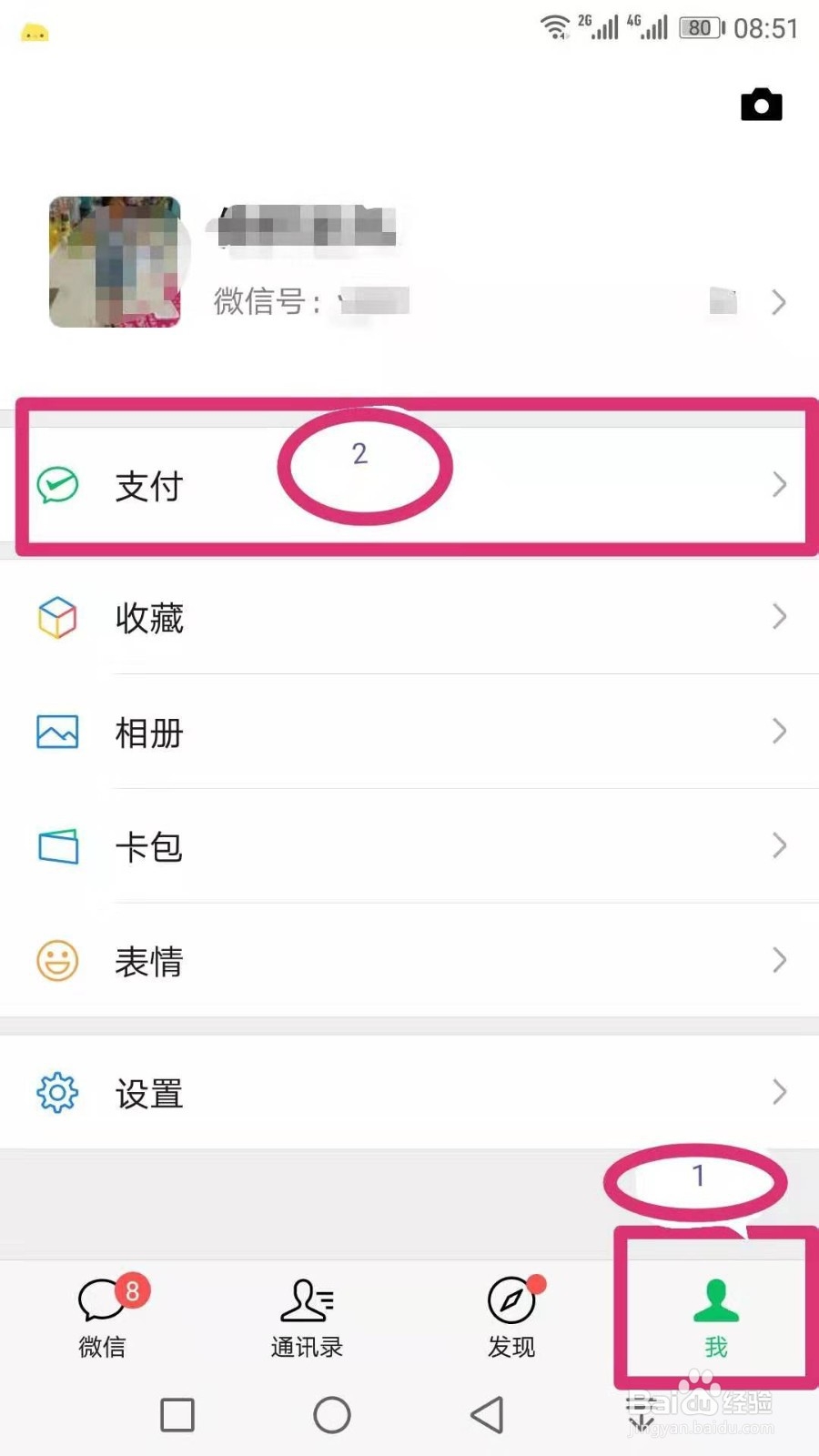Open the 卡包 card wallet icon
This screenshot has height=1456, width=819.
point(57,845)
